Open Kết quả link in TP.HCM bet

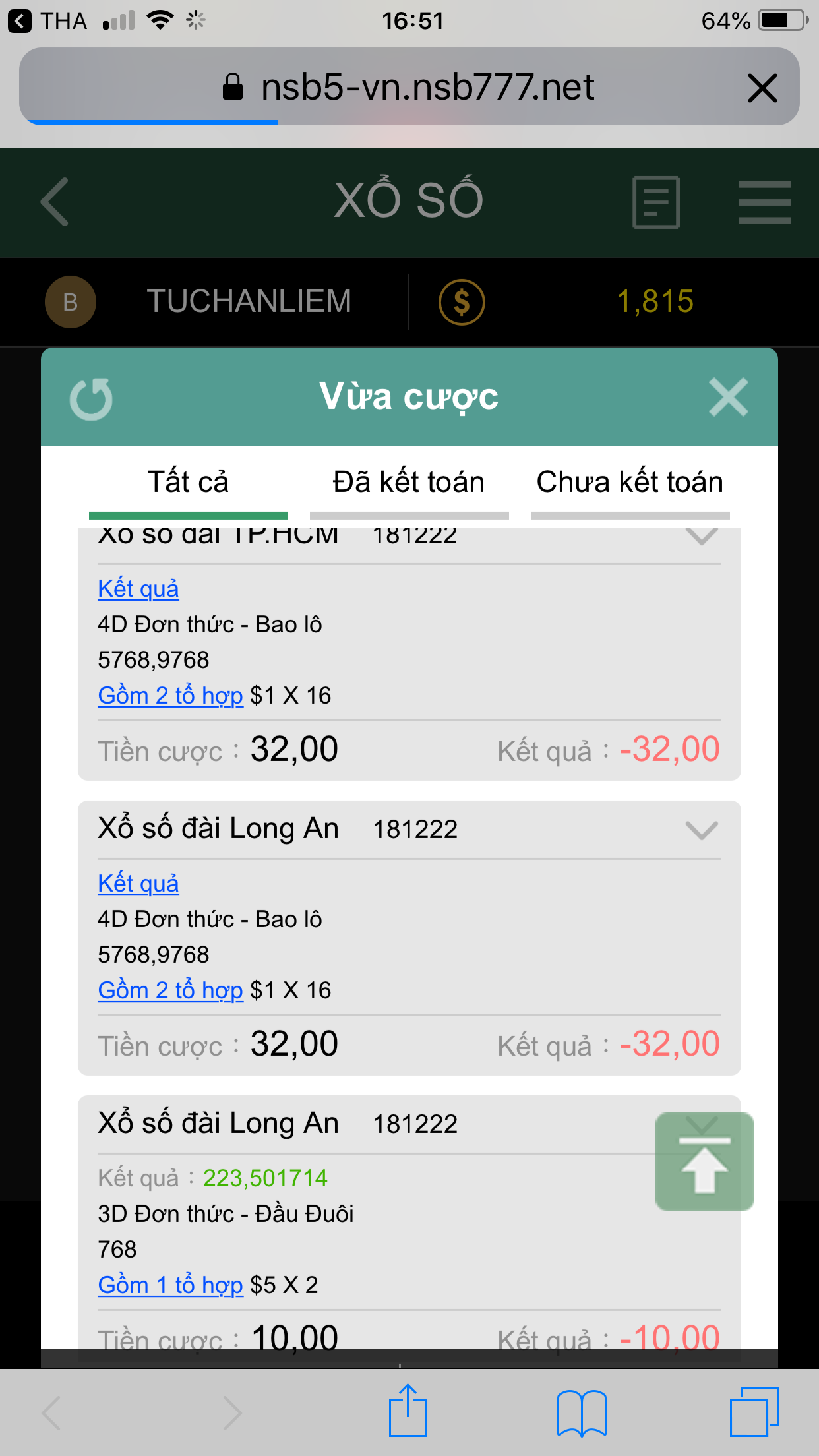[138, 588]
